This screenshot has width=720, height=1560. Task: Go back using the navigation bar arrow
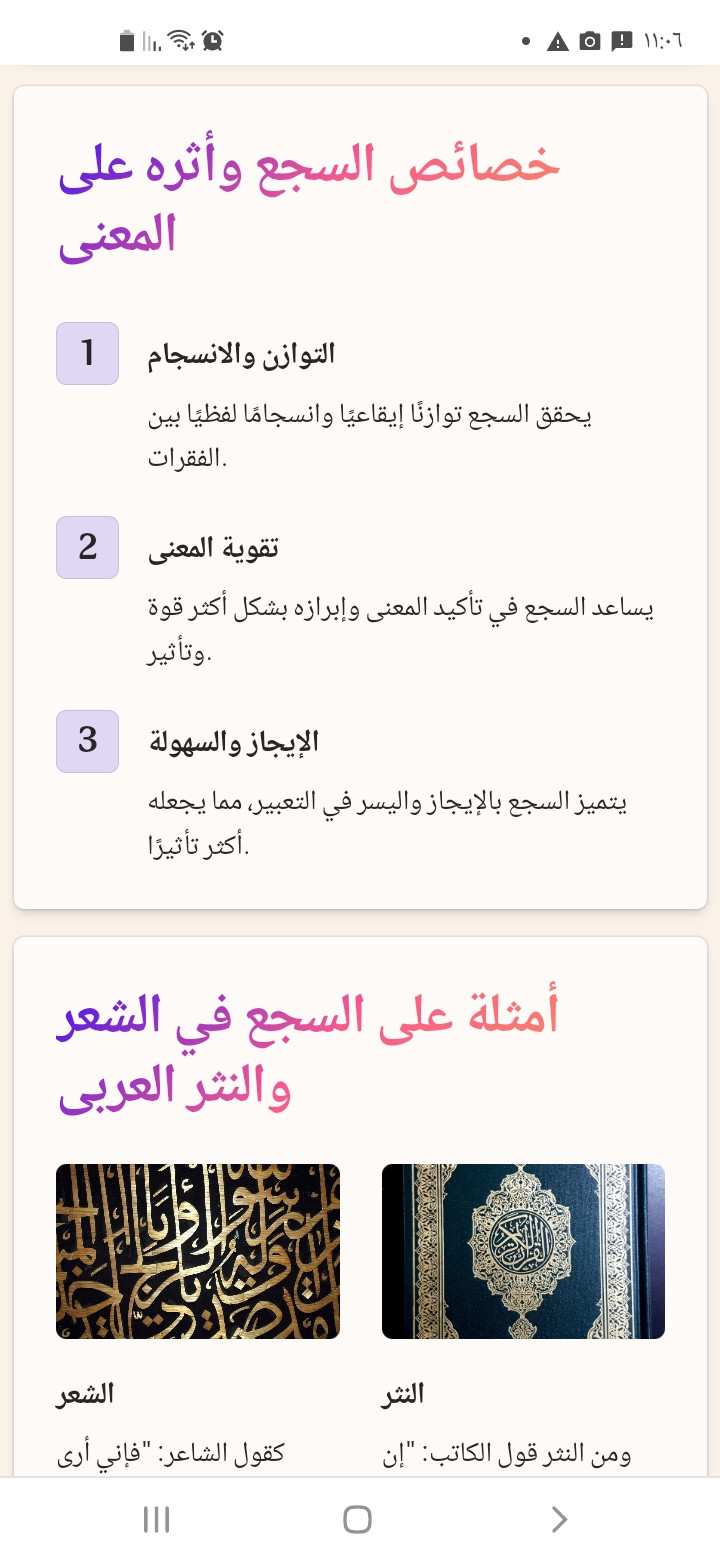click(559, 1520)
